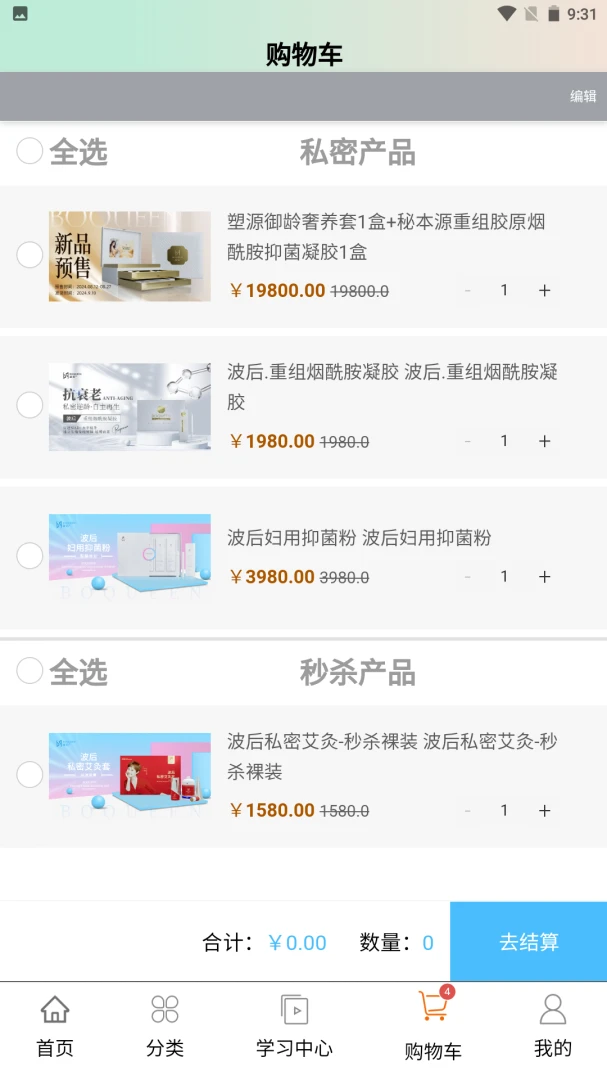Tap the 编辑 edit button

tap(583, 96)
